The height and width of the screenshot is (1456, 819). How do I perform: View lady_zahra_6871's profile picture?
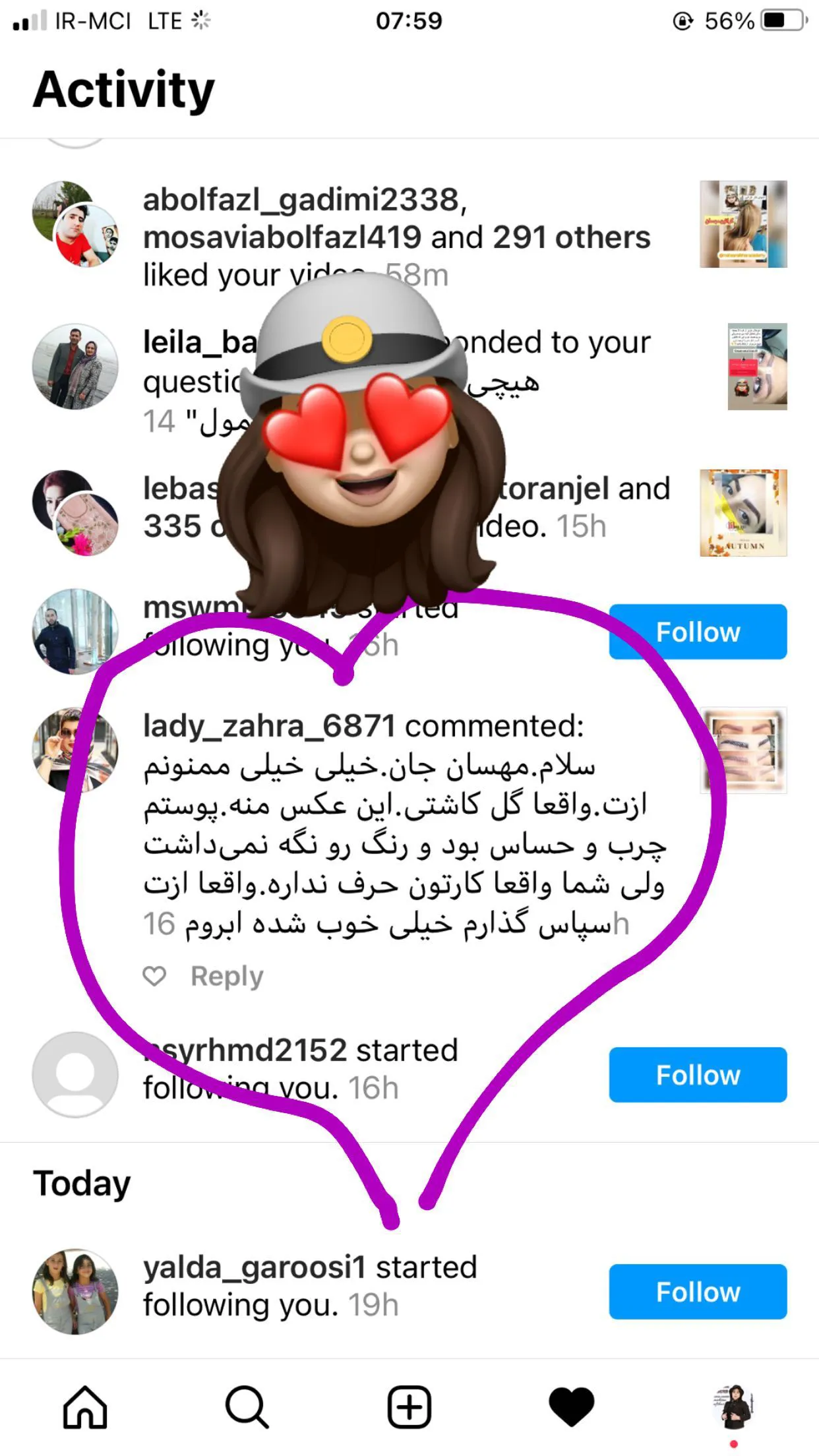tap(75, 750)
